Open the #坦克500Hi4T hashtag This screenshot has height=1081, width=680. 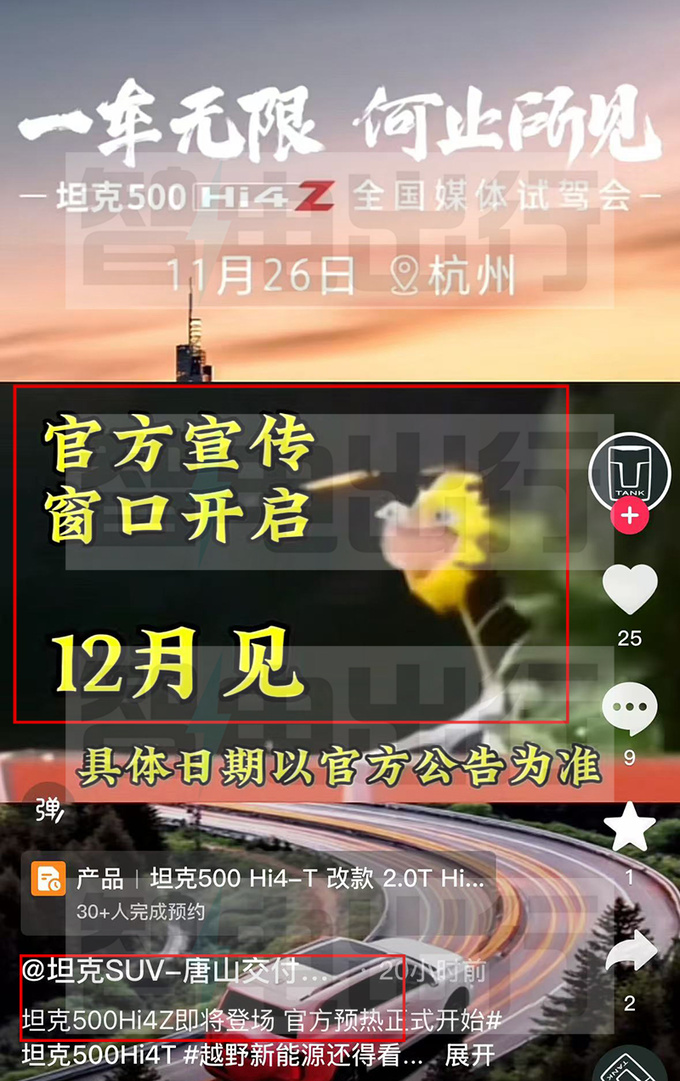[x=99, y=1055]
